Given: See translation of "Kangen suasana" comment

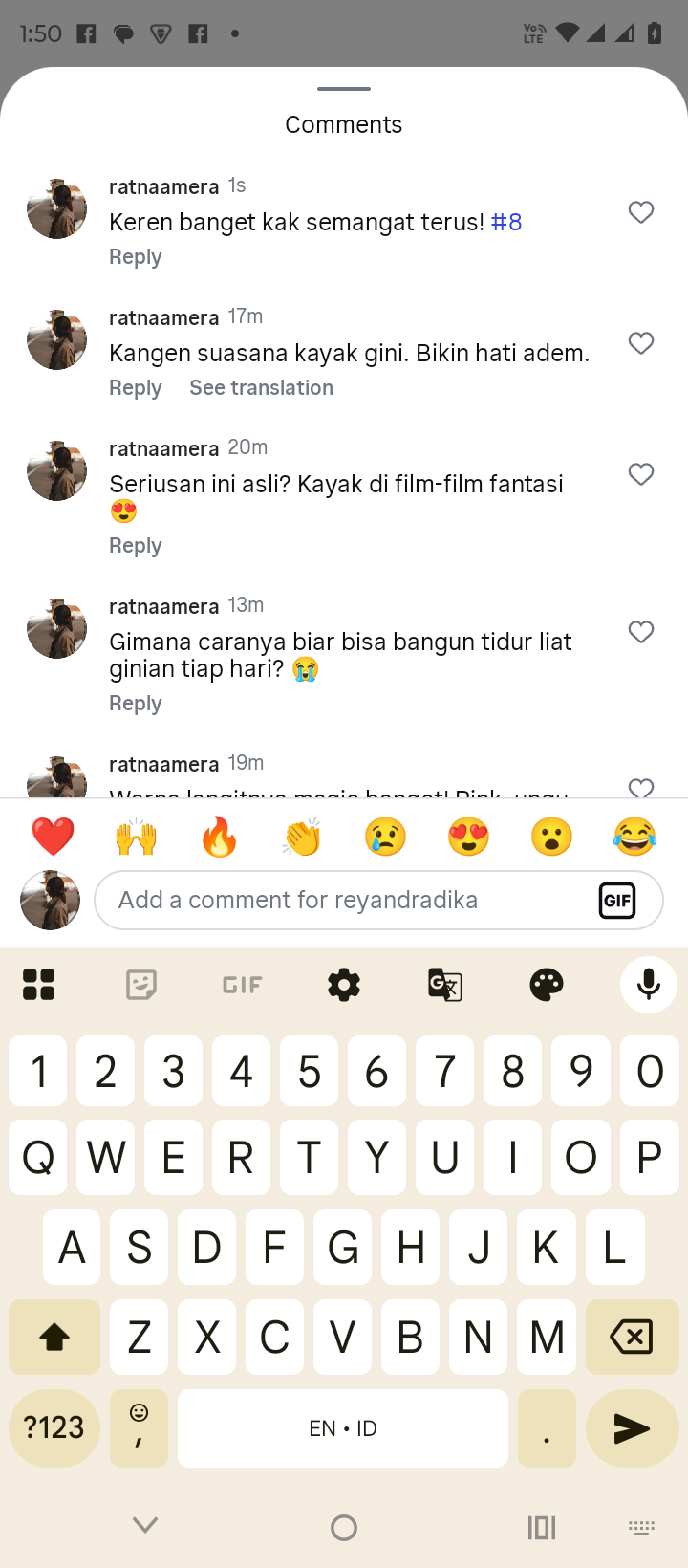Looking at the screenshot, I should (261, 388).
